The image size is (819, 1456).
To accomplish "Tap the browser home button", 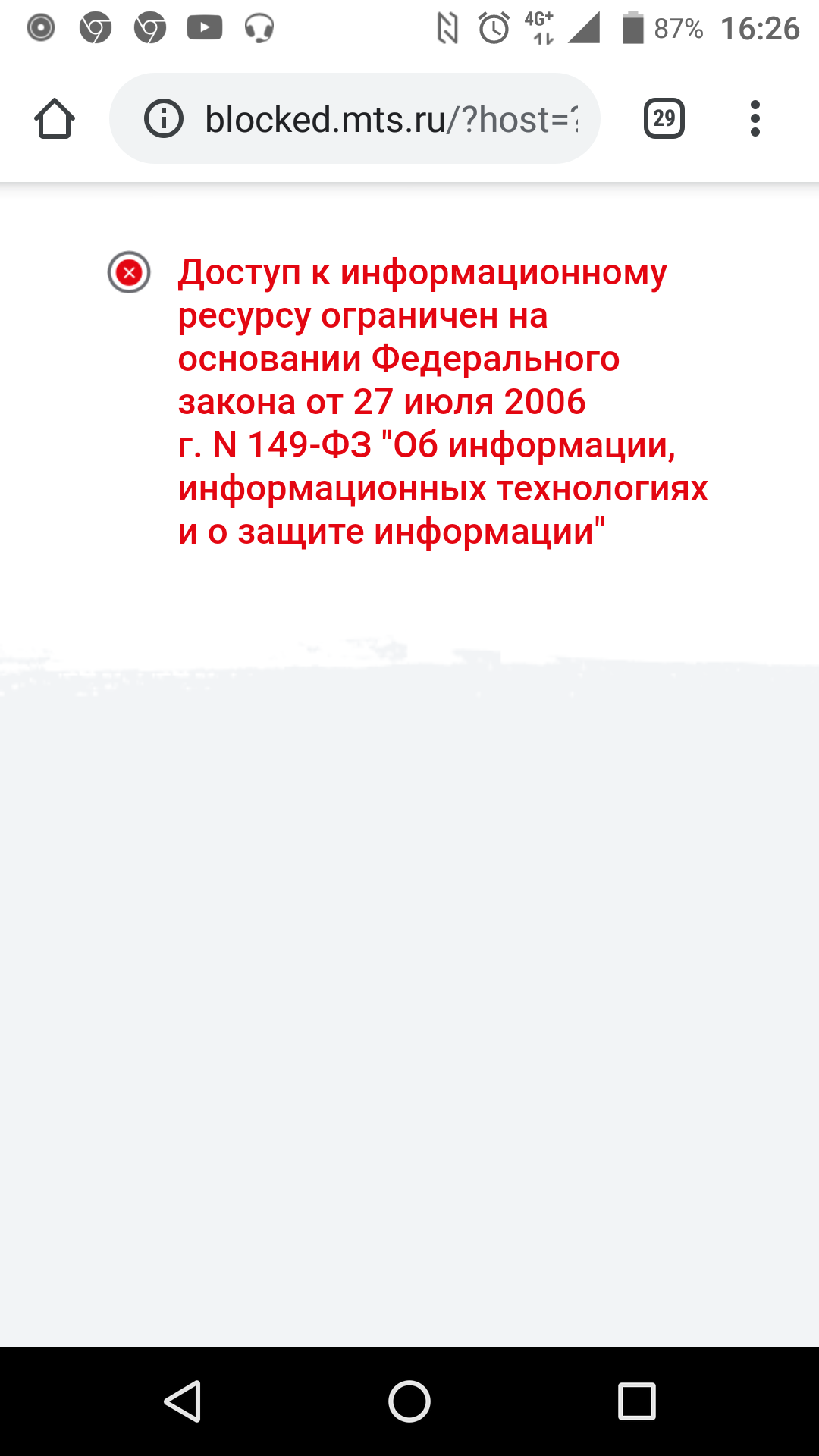I will coord(55,119).
